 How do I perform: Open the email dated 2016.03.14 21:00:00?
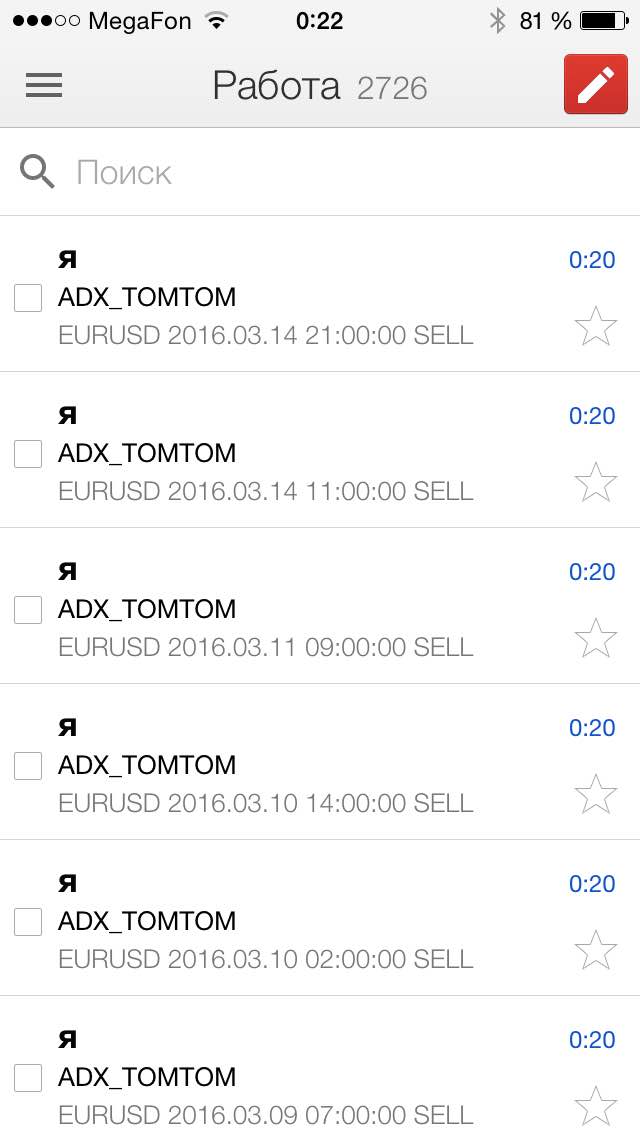click(320, 294)
